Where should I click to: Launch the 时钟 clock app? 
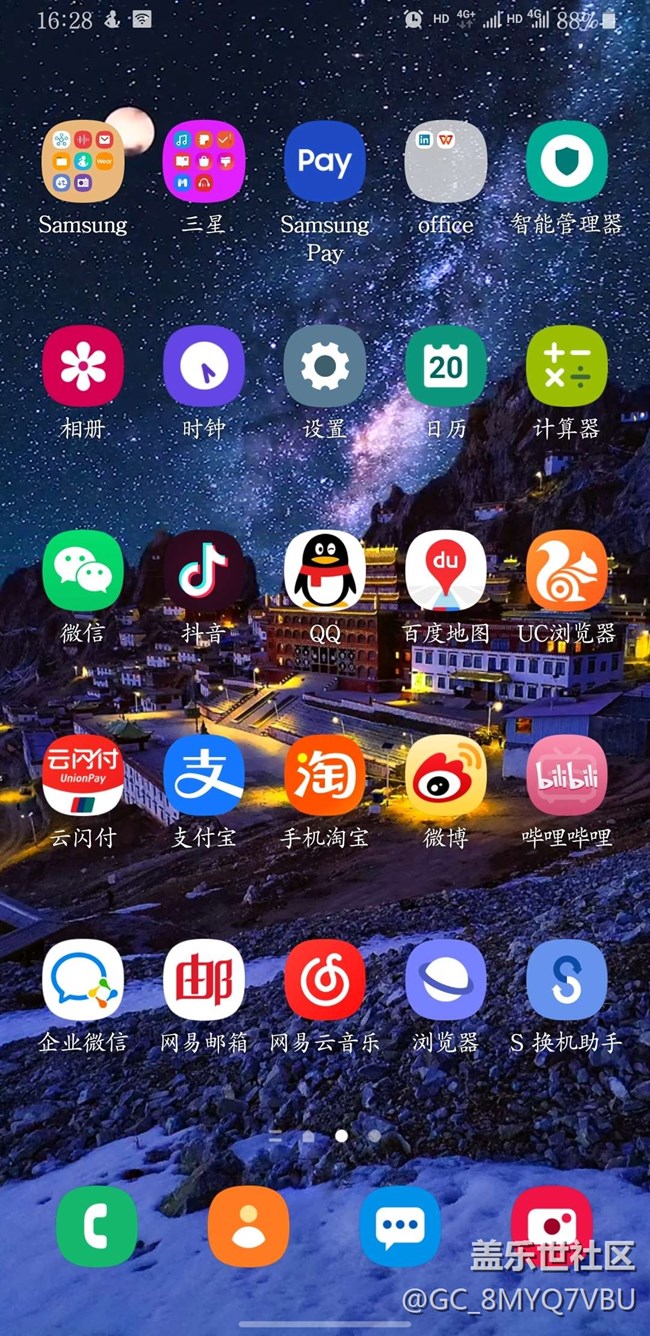pos(204,367)
